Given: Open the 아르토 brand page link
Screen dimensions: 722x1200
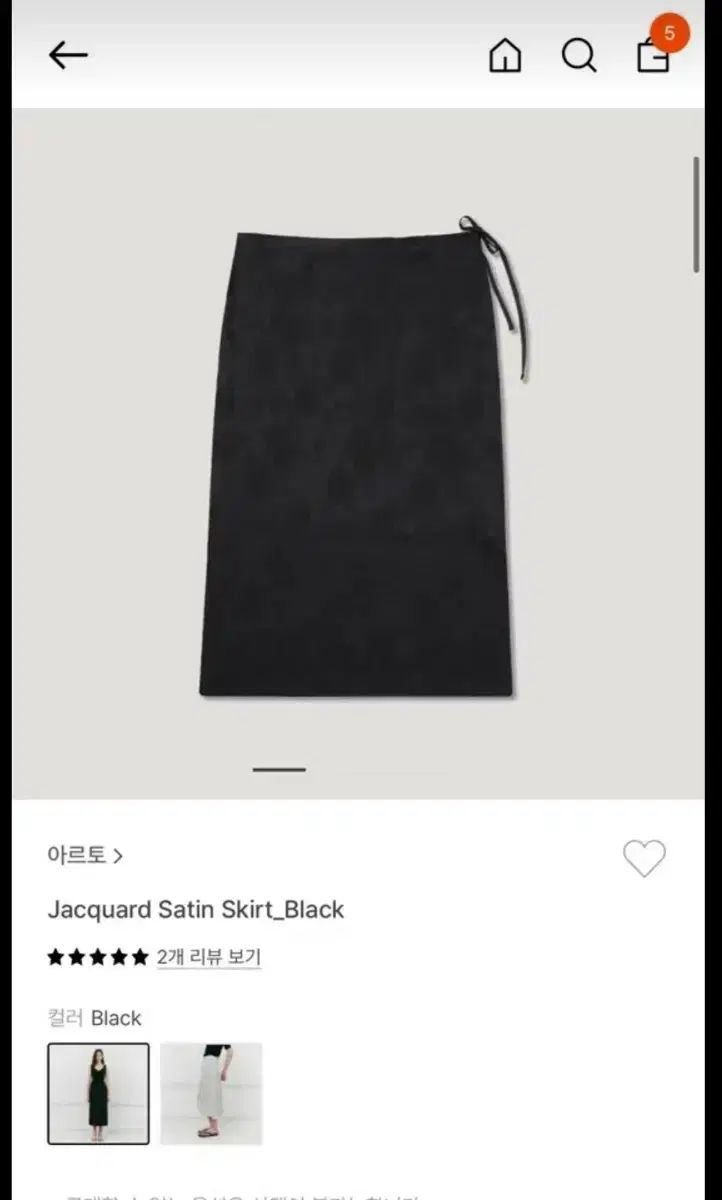Looking at the screenshot, I should pos(85,855).
